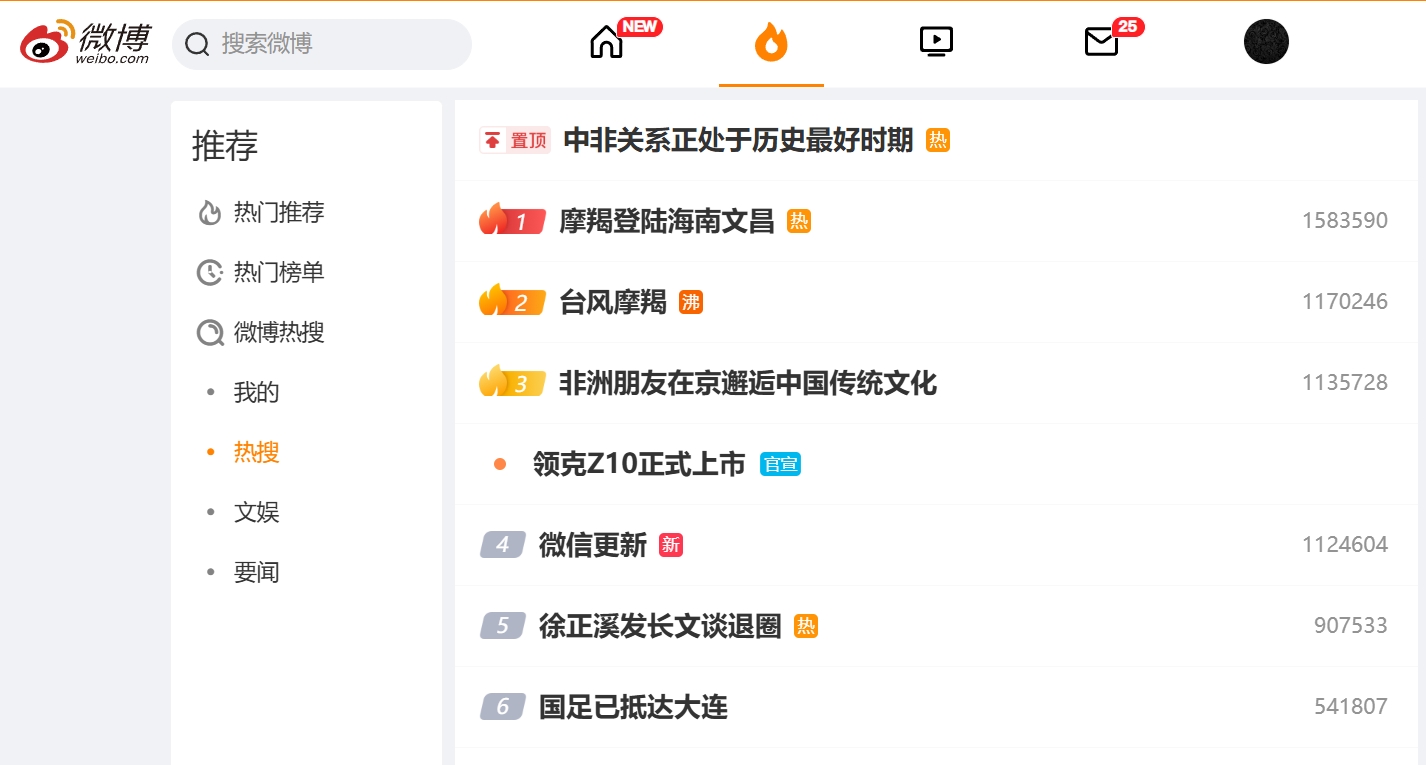Go to 热门推荐 in the sidebar
This screenshot has height=765, width=1426.
(279, 212)
